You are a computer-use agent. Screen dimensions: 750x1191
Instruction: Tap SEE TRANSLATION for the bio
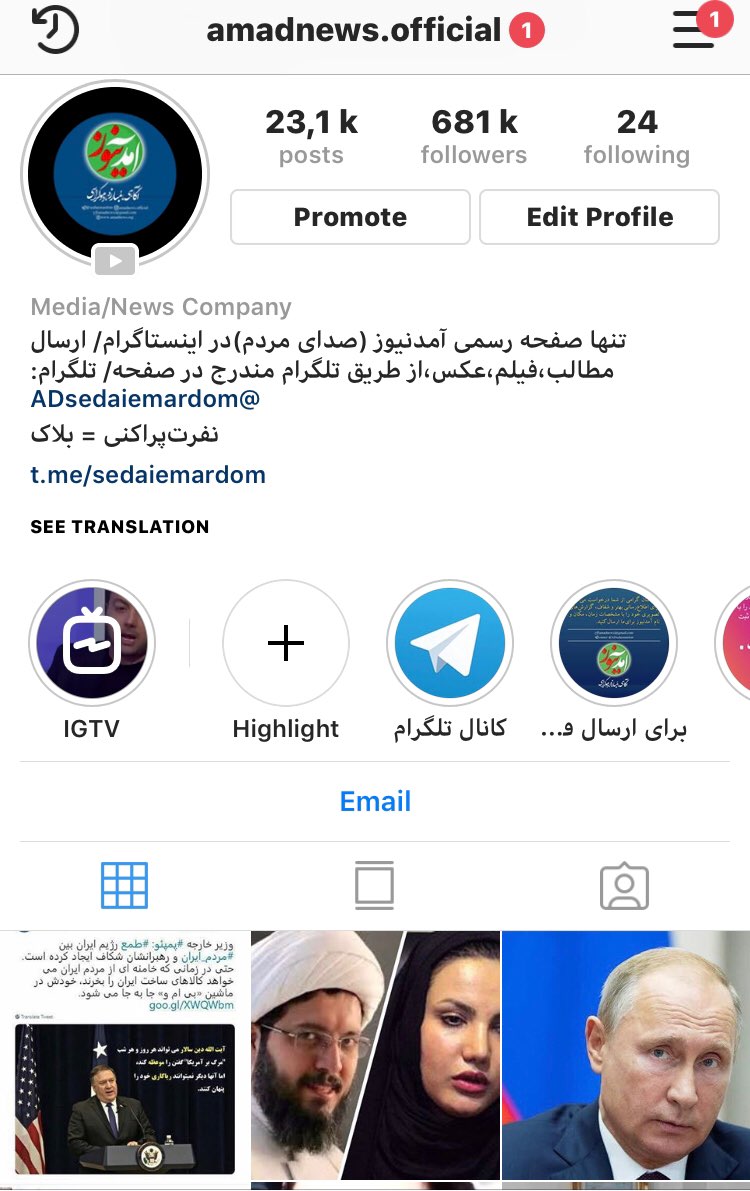[x=120, y=527]
